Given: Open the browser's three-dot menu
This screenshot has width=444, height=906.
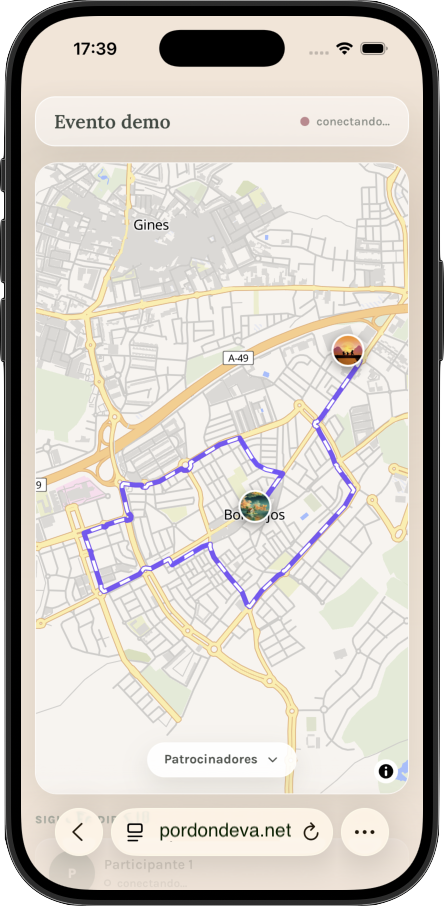Looking at the screenshot, I should tap(365, 832).
